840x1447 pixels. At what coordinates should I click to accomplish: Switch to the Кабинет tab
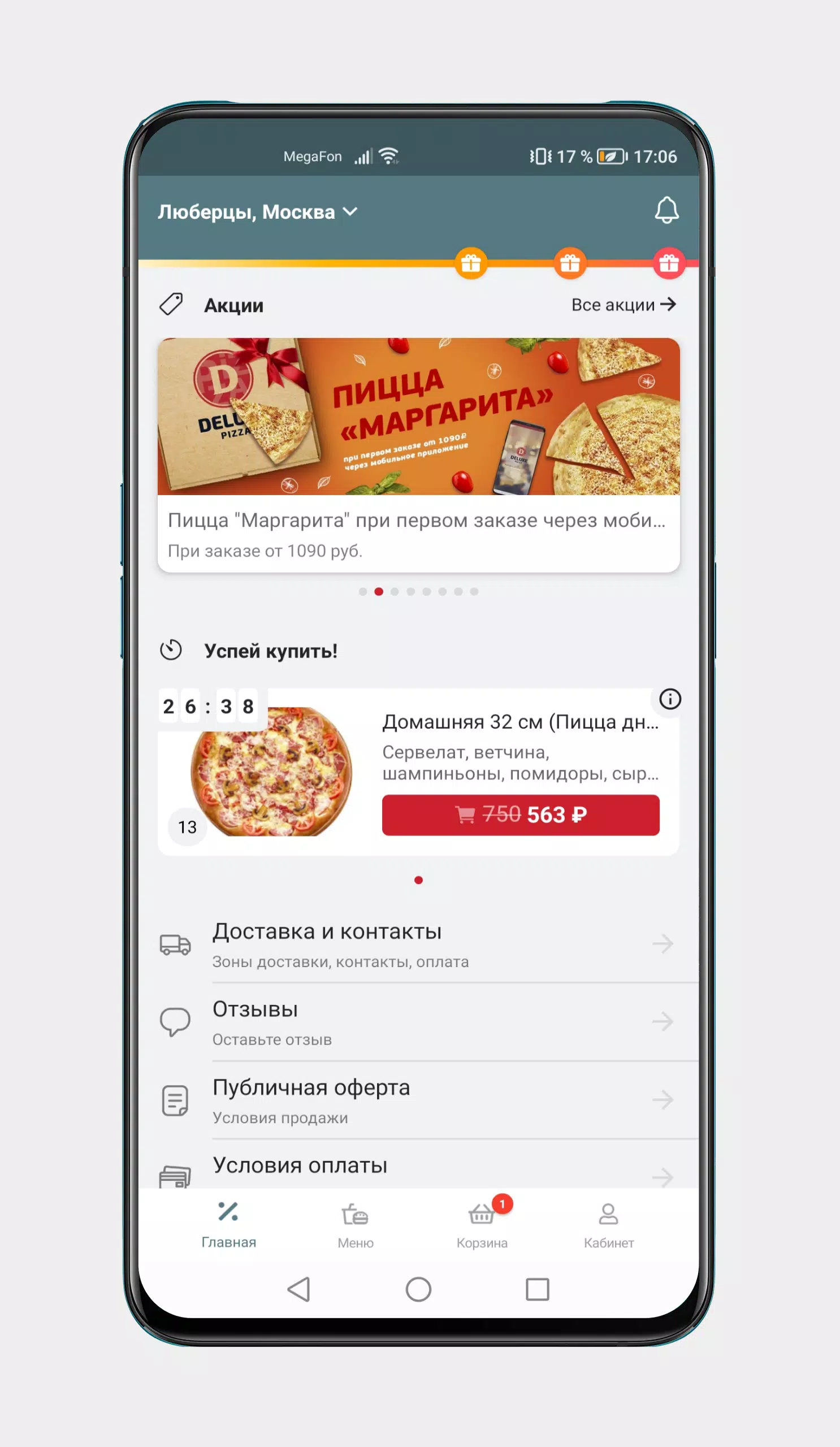[x=609, y=1224]
